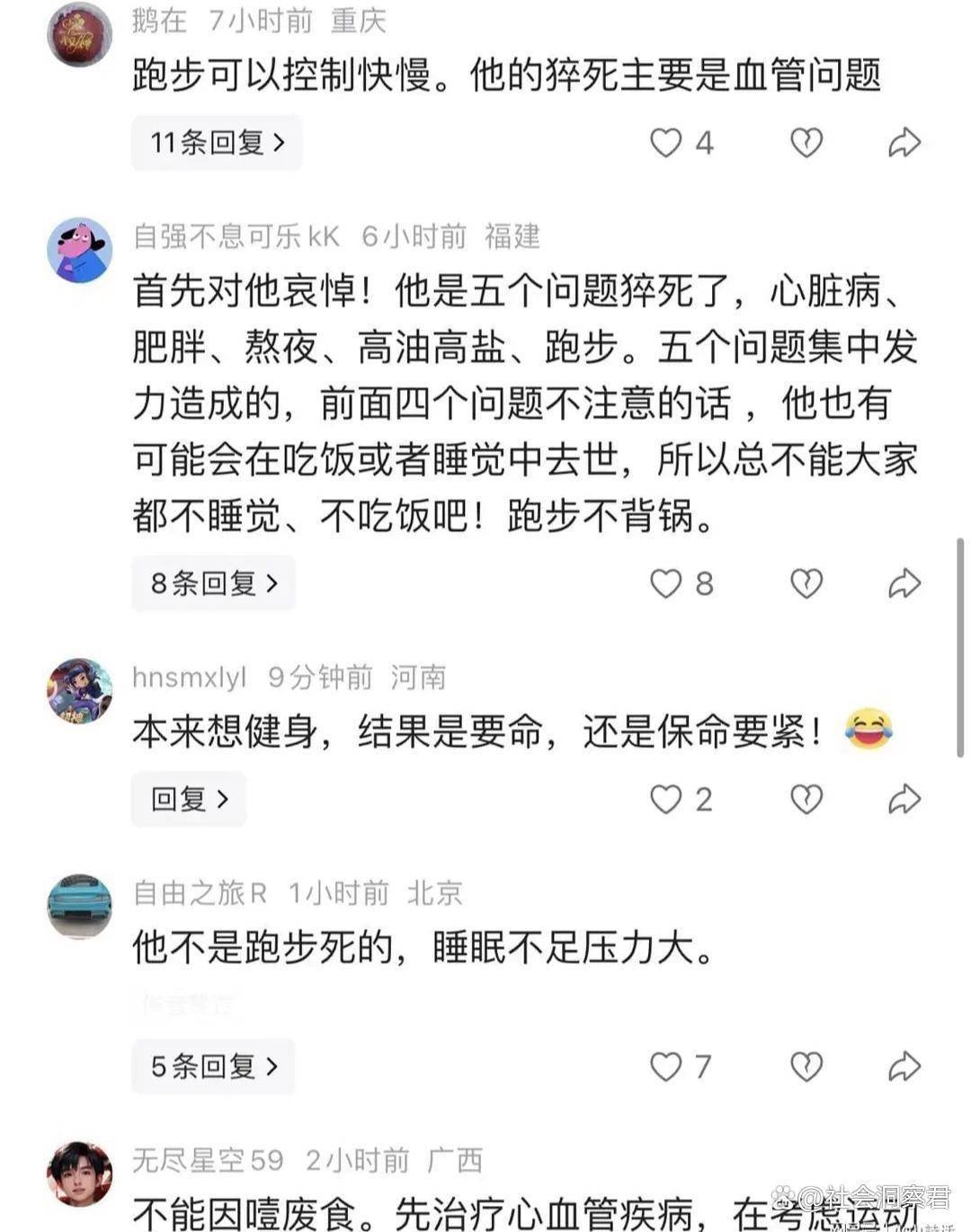Dislike hnsmxlyl's comment
The height and width of the screenshot is (1232, 971).
(x=806, y=799)
